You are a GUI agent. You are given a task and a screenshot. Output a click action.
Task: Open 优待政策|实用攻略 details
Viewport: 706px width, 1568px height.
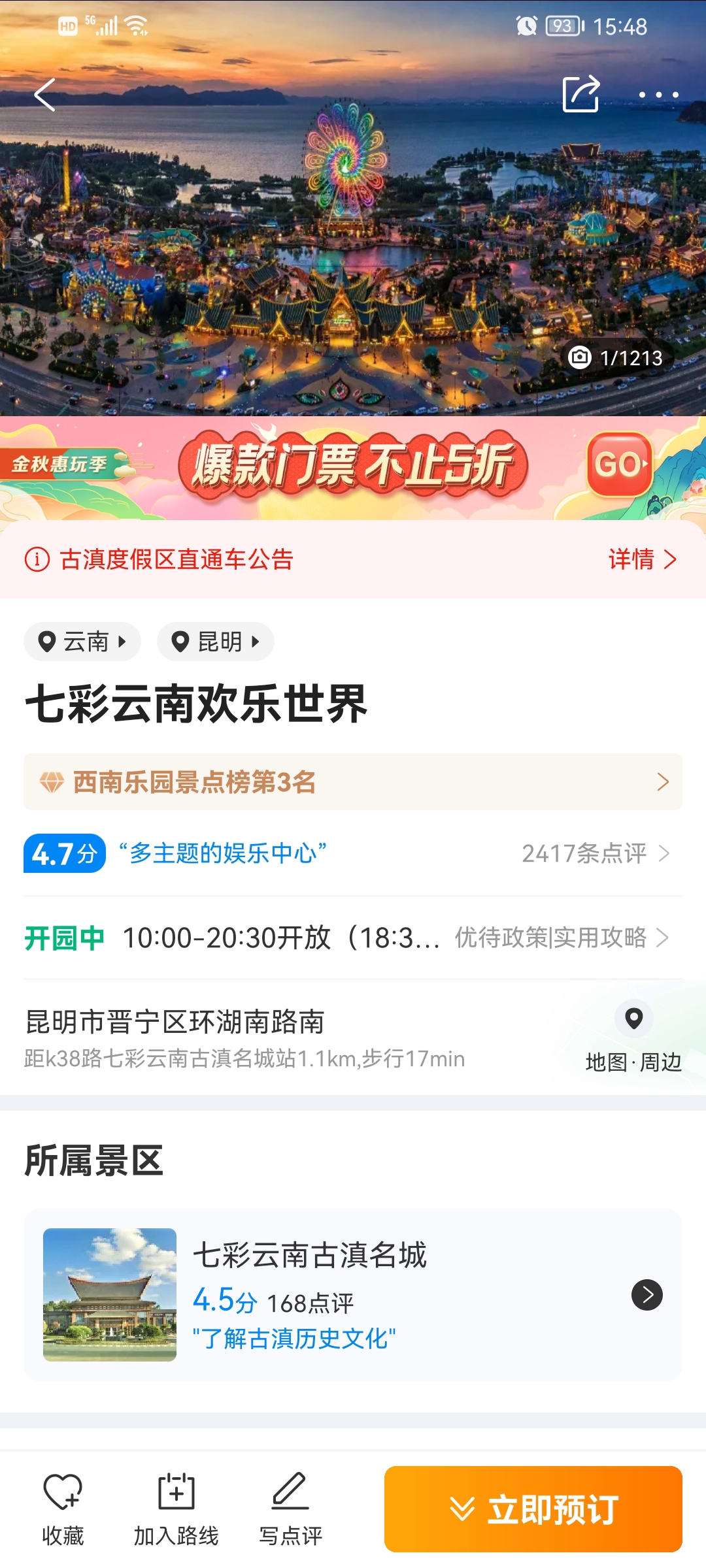click(x=562, y=938)
